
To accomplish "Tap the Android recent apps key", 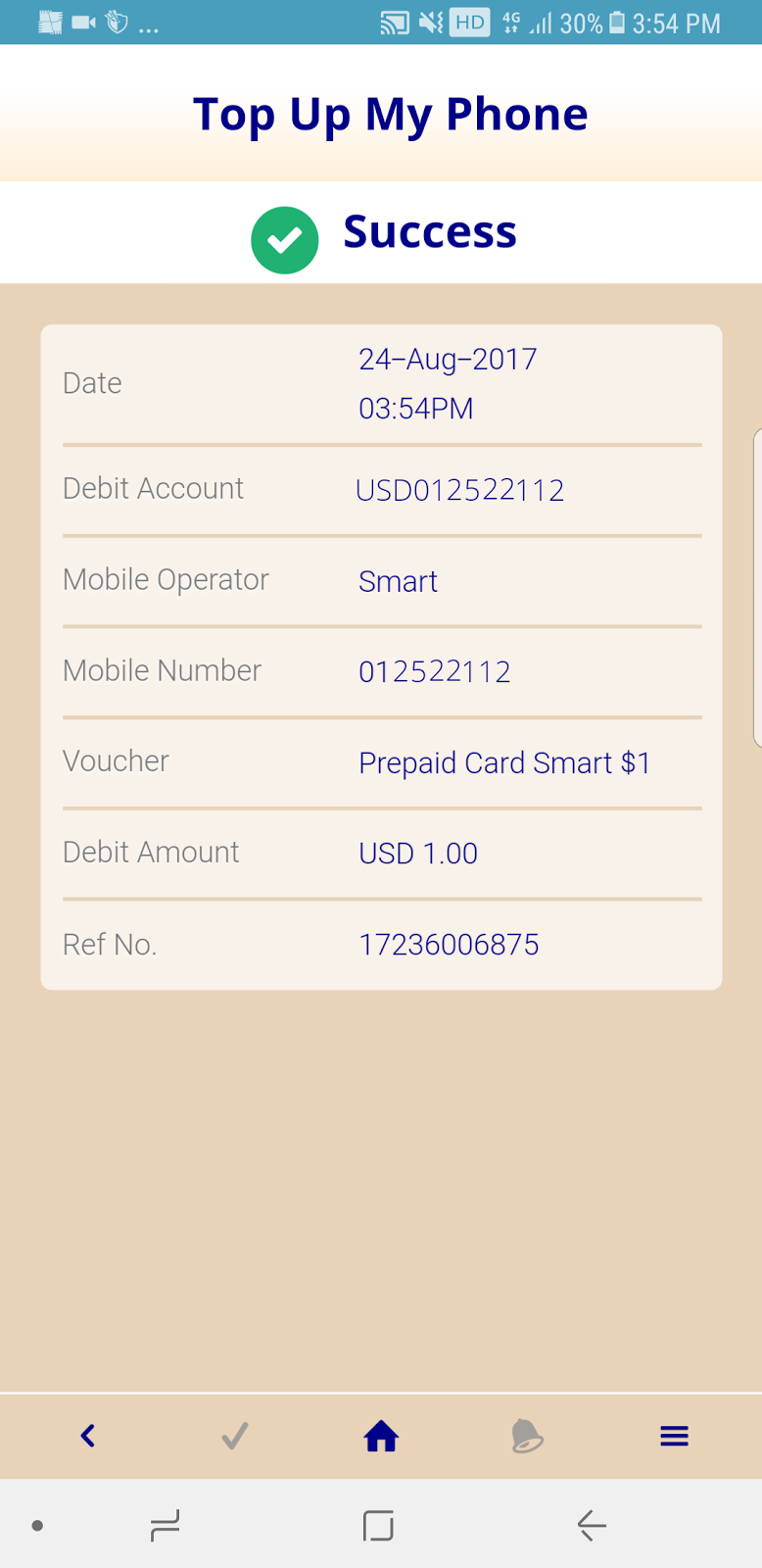I will coord(165,1526).
